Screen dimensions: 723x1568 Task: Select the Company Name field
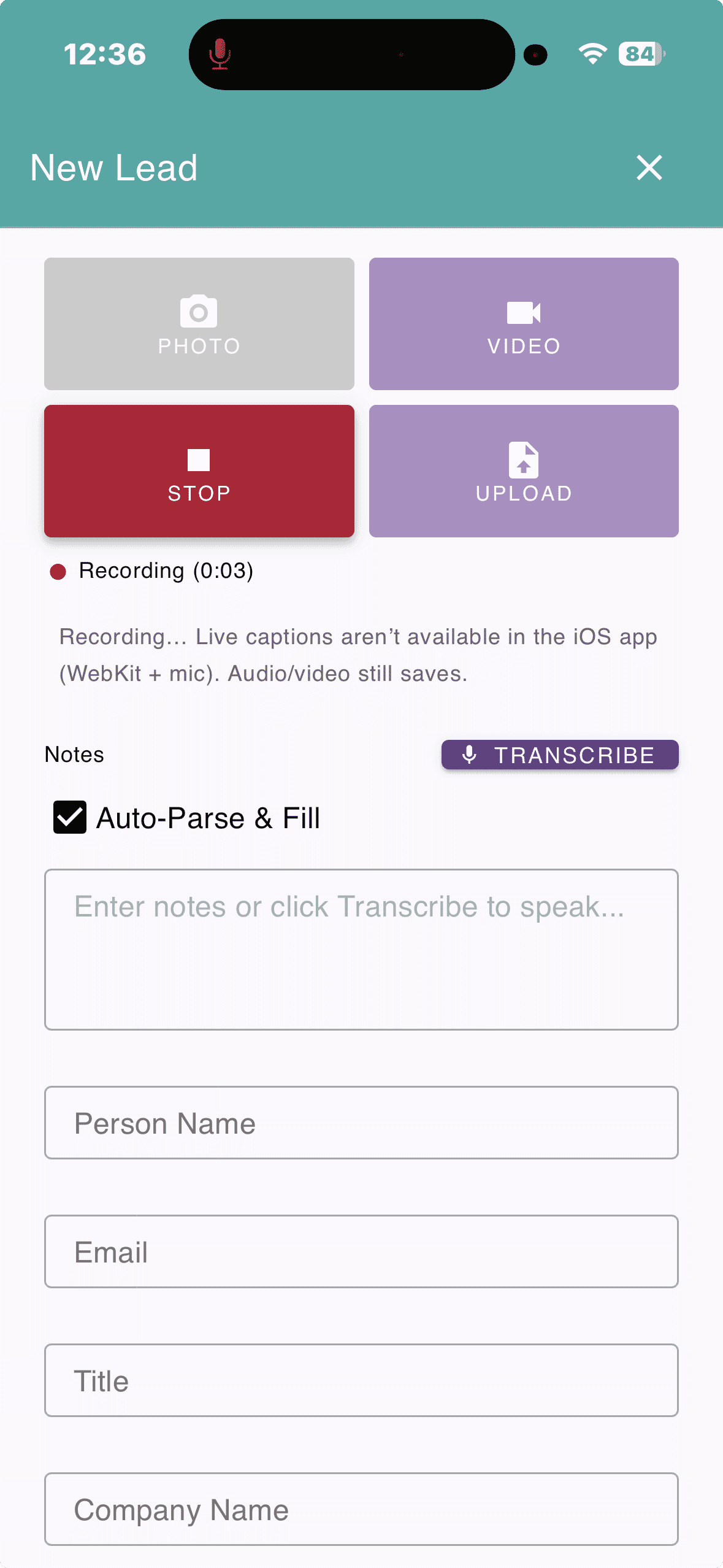click(x=361, y=1509)
